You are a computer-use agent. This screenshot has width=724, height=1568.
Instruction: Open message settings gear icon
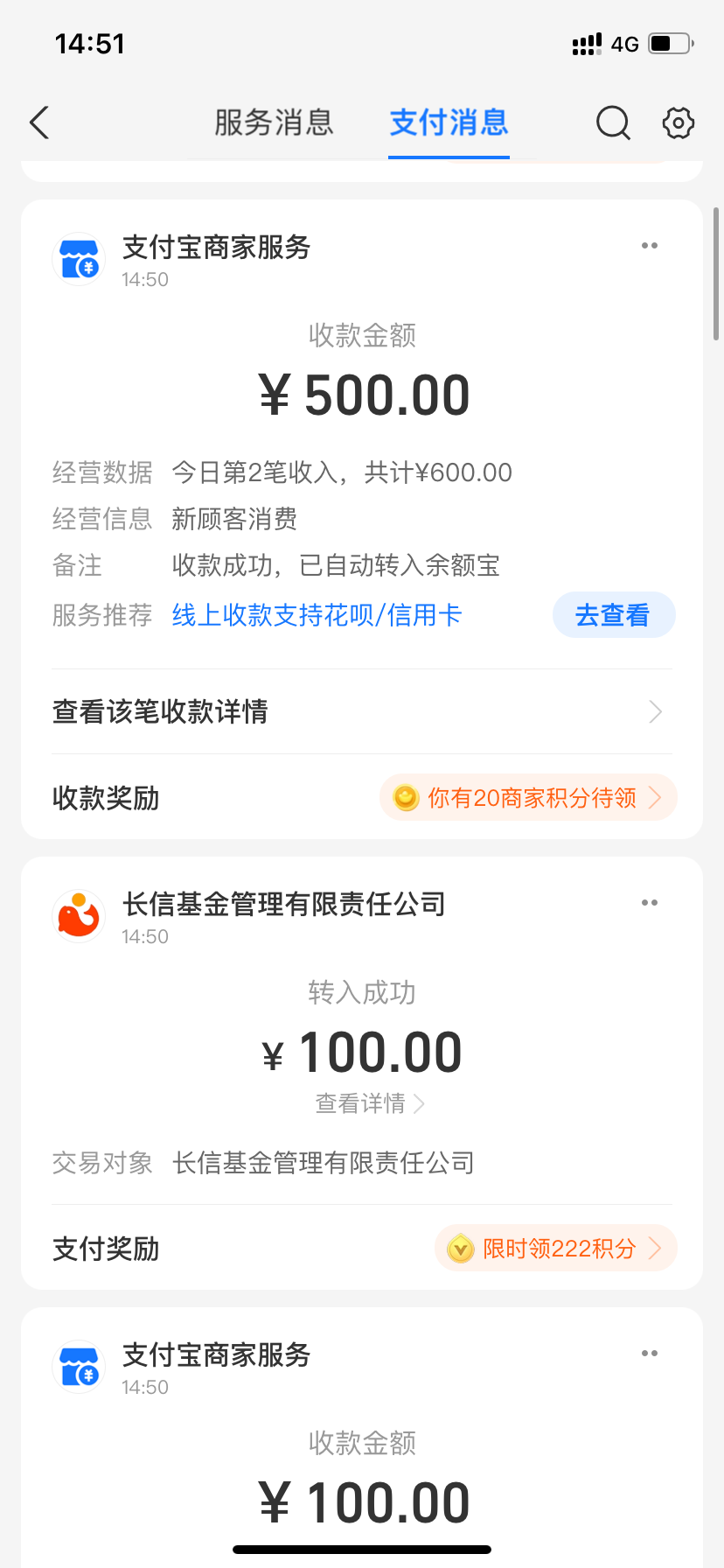(x=679, y=122)
